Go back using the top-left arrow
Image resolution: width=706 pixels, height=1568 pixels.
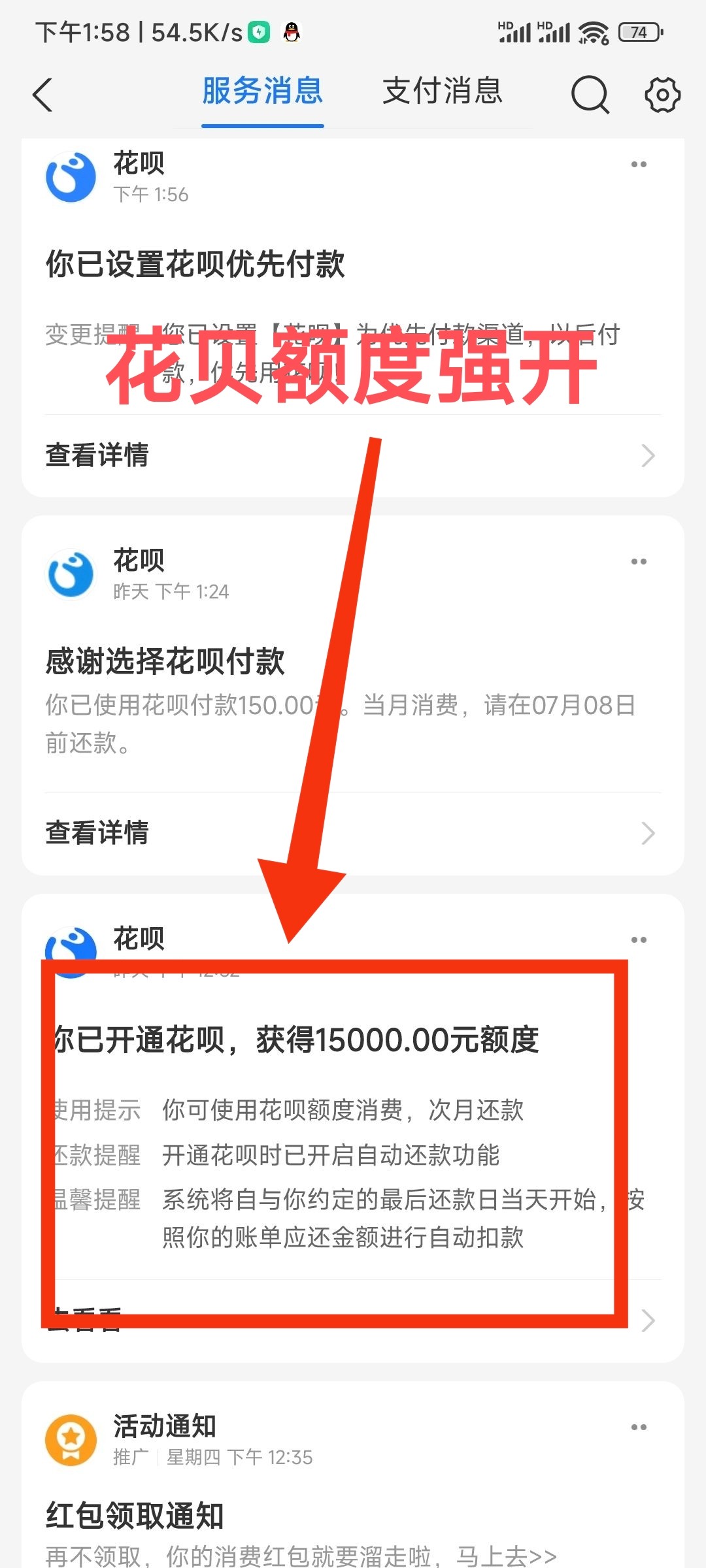pos(42,95)
